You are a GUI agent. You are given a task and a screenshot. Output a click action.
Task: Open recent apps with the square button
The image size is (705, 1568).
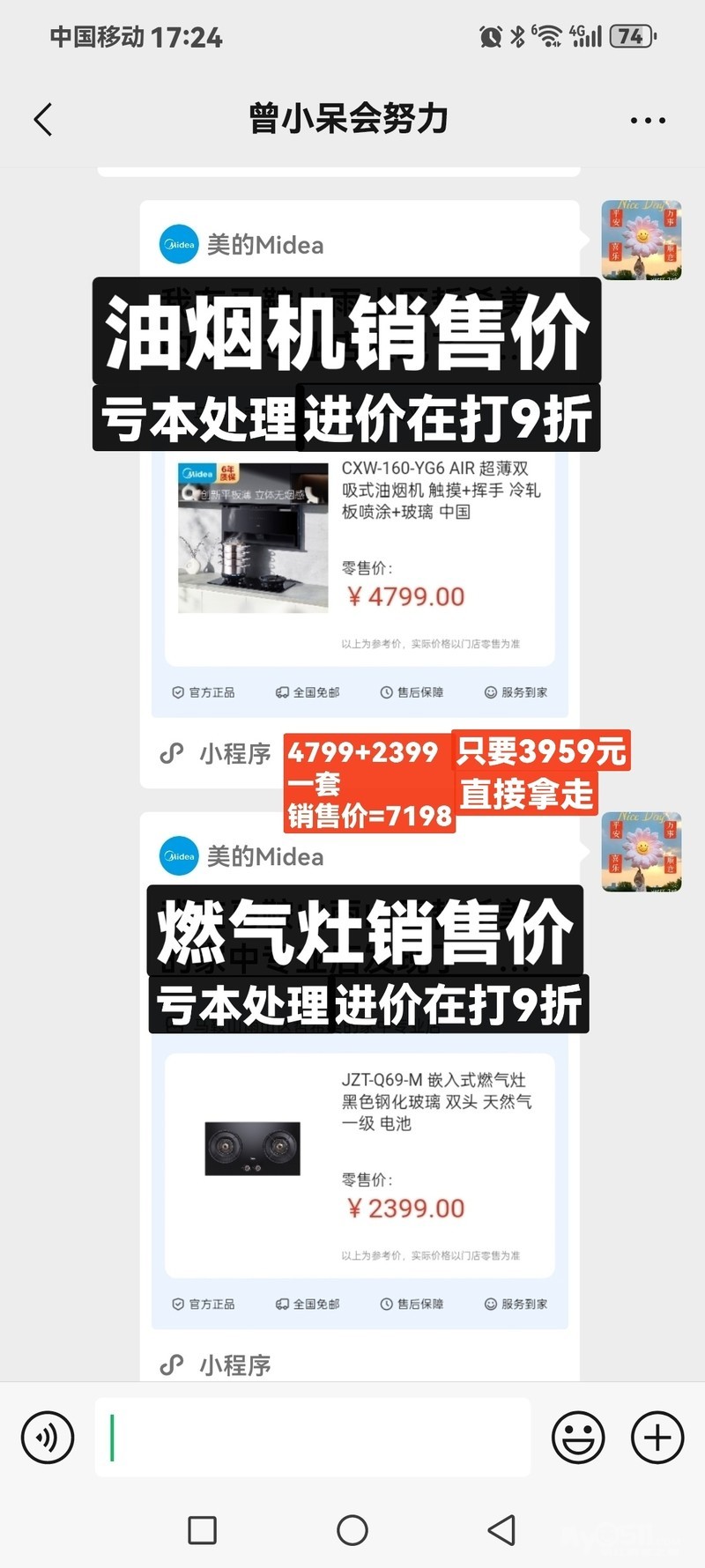click(203, 1530)
